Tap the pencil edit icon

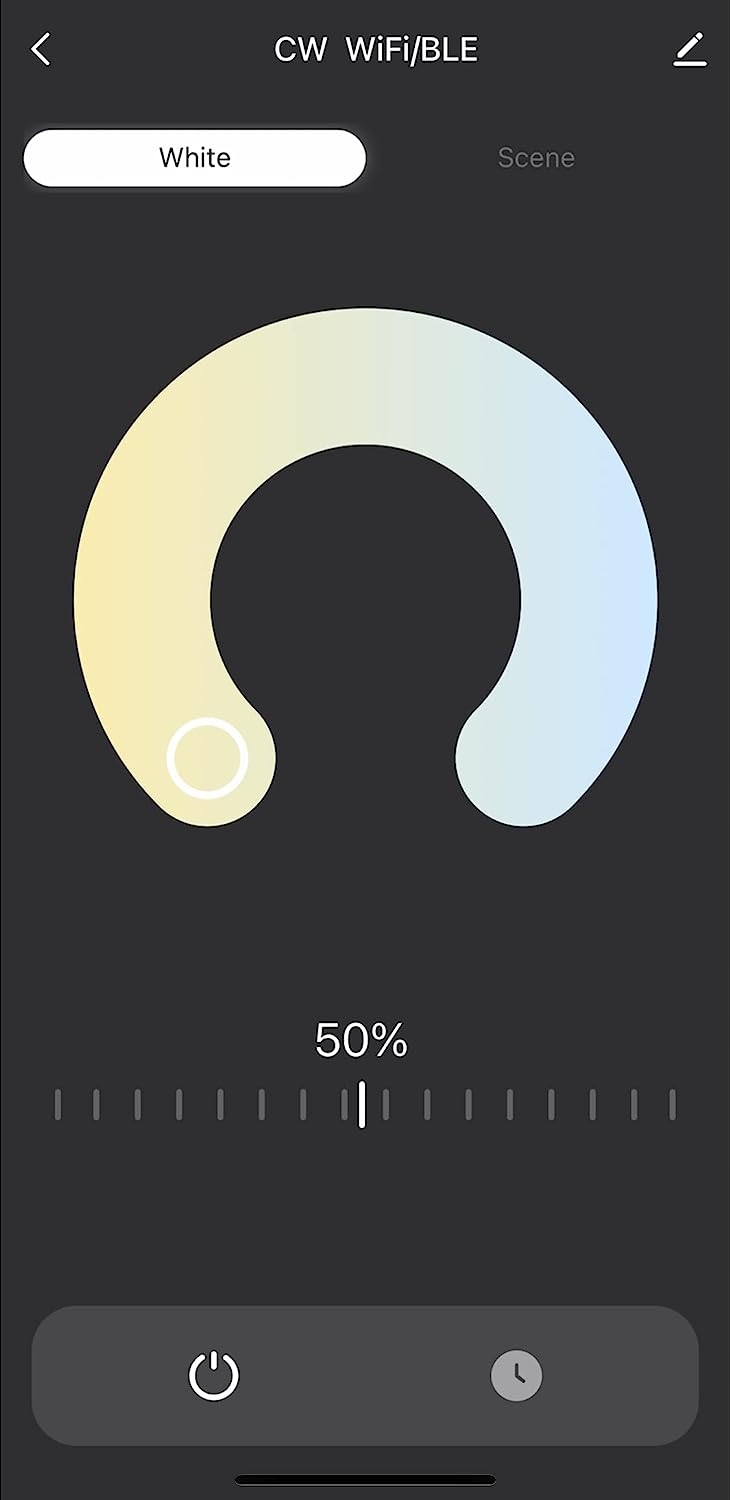[690, 49]
